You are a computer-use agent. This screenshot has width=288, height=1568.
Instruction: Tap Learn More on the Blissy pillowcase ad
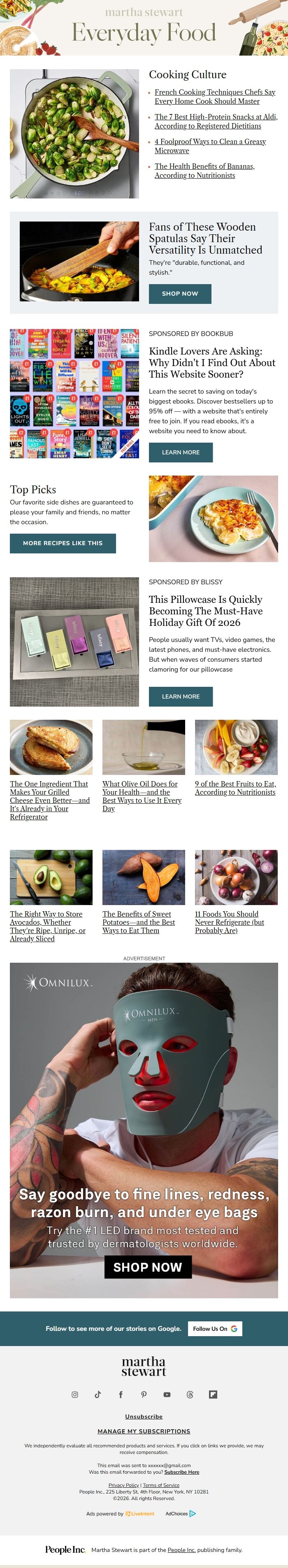click(181, 696)
